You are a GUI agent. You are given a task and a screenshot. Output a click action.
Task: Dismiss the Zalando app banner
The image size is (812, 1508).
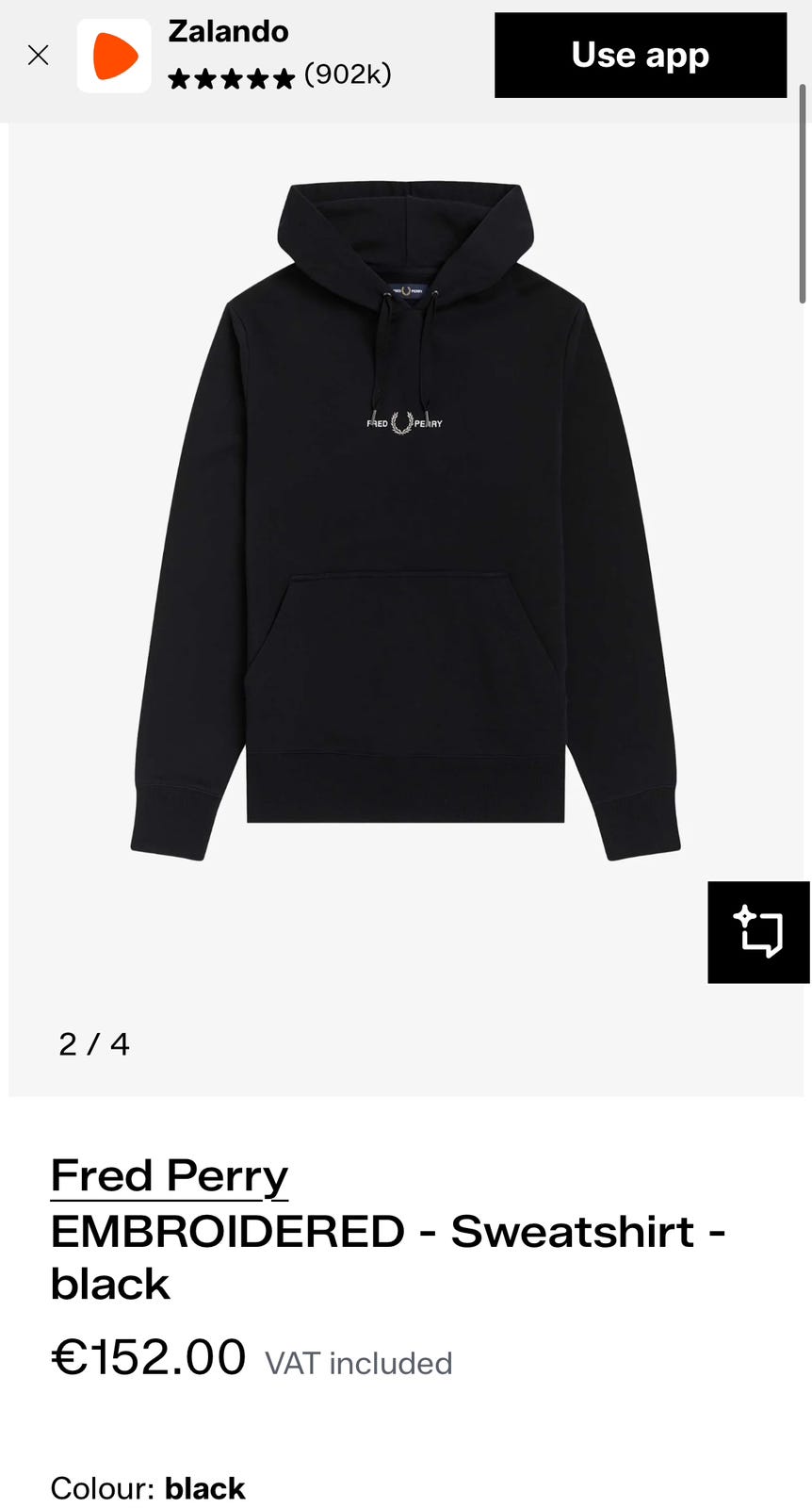(39, 56)
